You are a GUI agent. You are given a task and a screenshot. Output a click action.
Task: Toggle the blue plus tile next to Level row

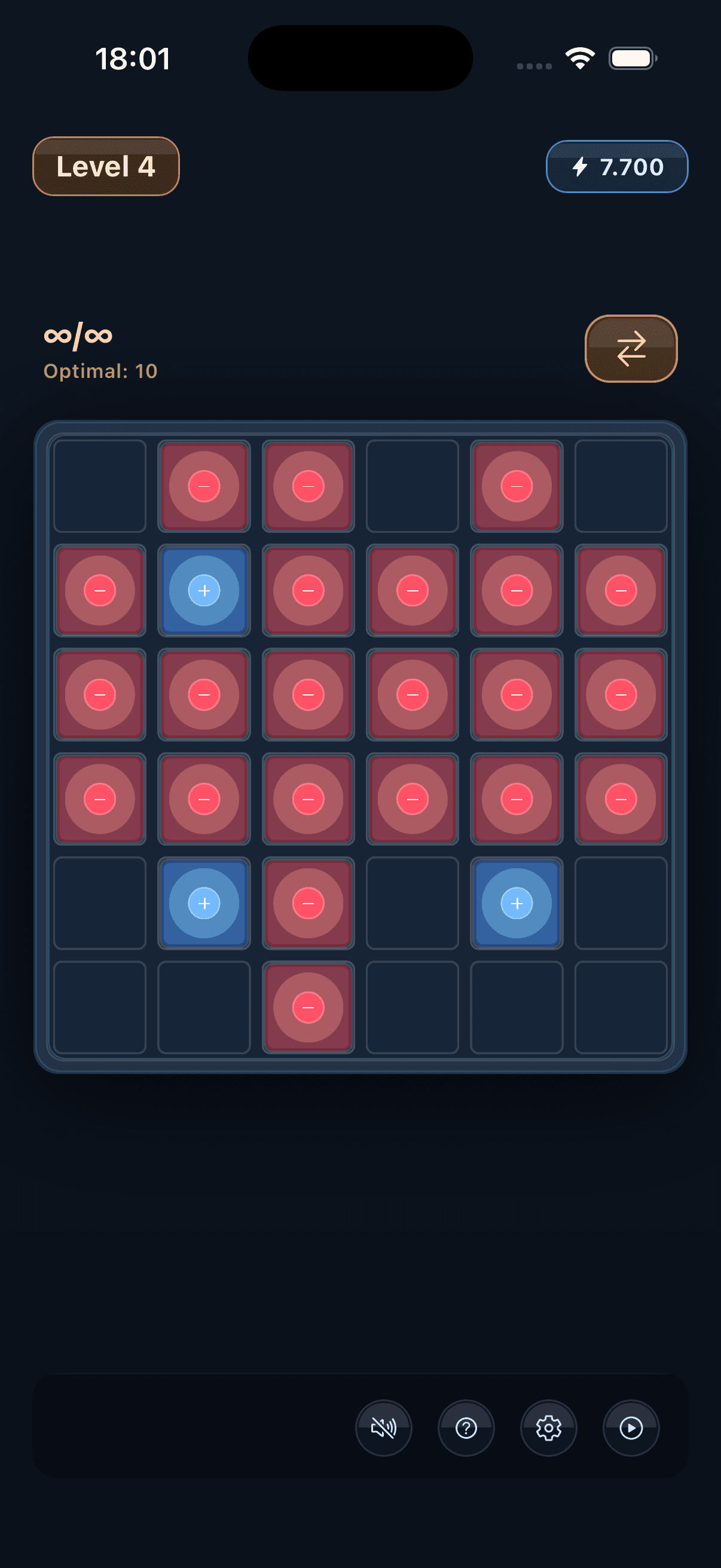[x=204, y=590]
